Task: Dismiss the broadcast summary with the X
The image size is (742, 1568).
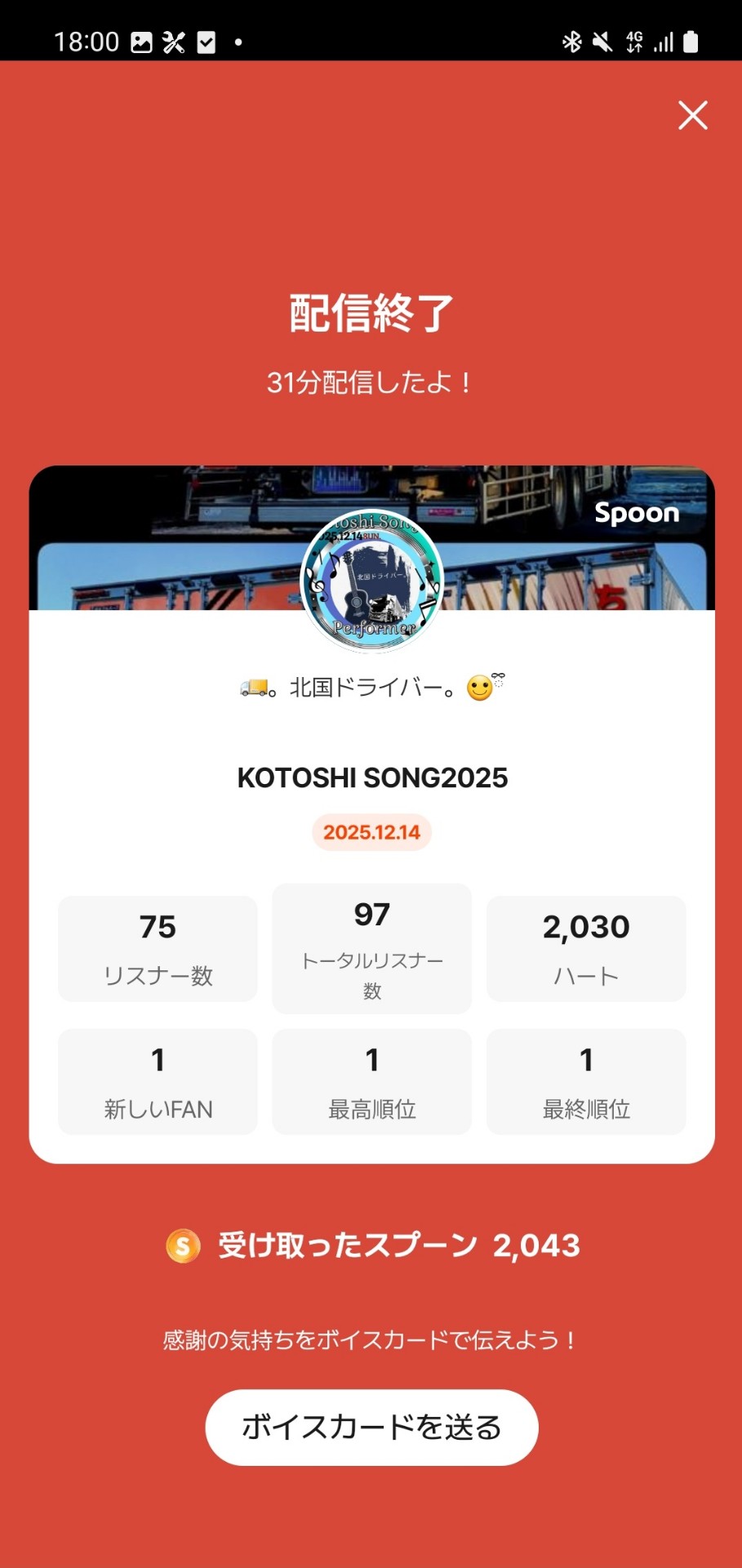Action: (692, 116)
